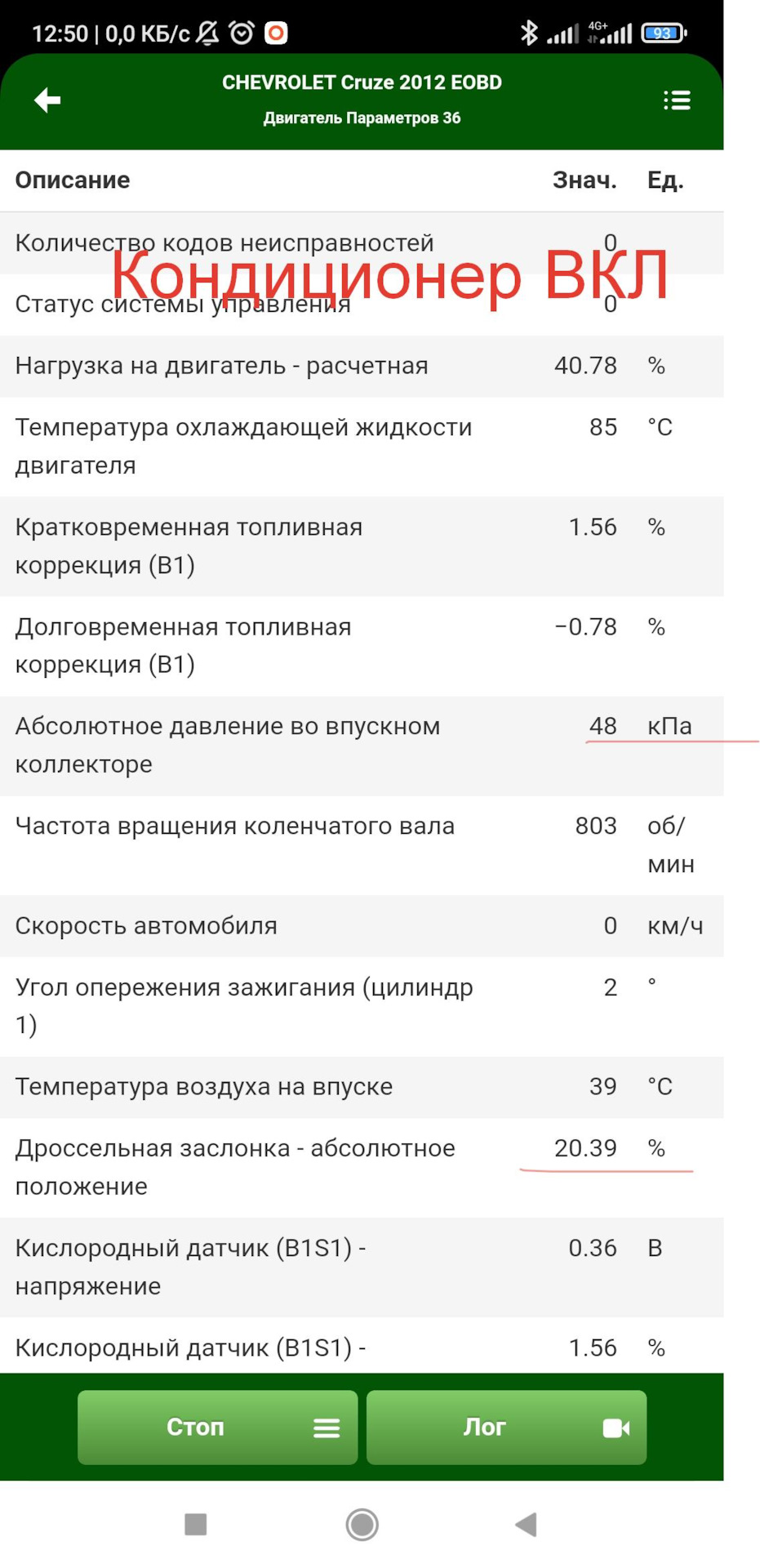
Task: Tap the video camera icon on Лог button
Action: 617,1427
